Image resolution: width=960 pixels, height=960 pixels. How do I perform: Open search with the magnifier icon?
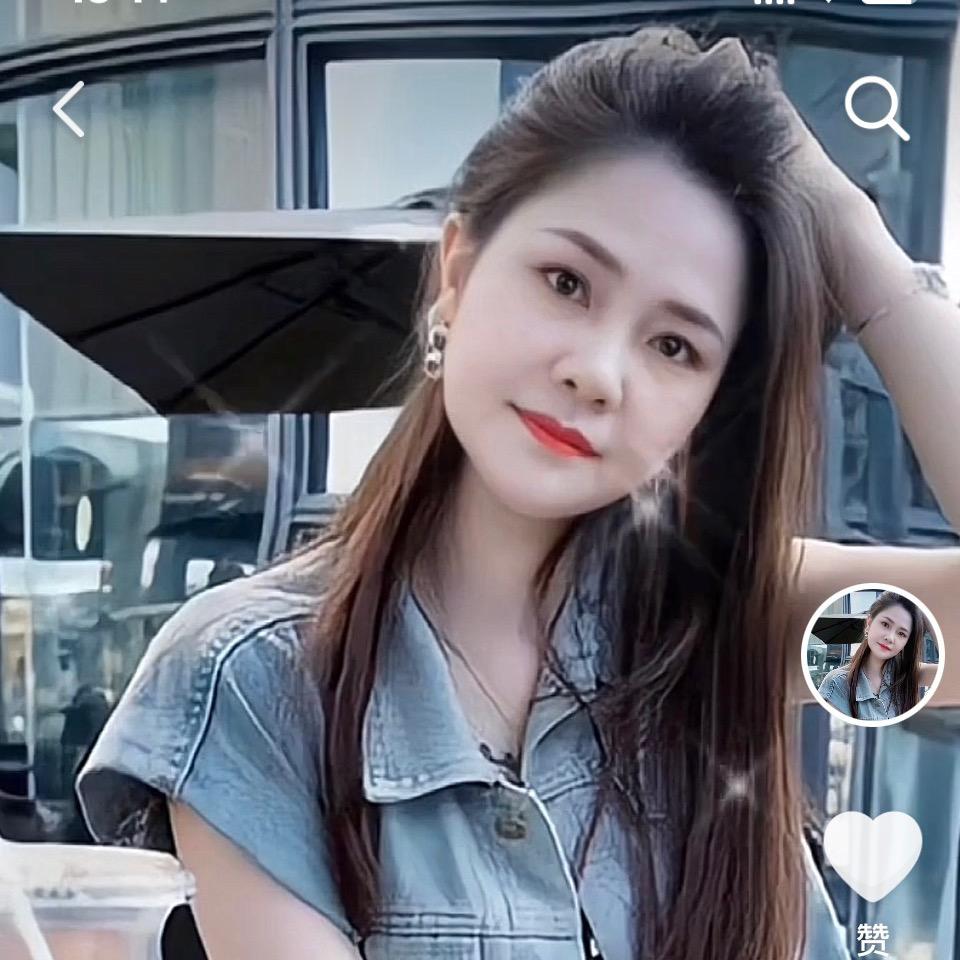point(876,108)
